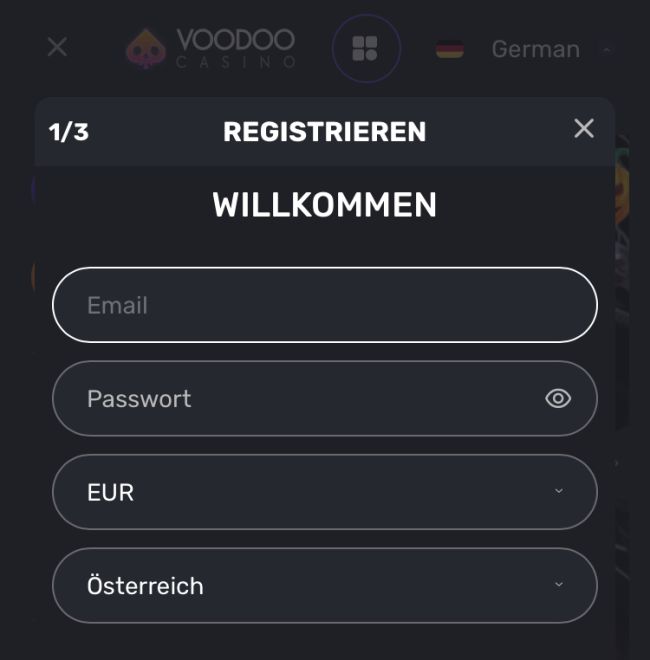Dismiss the menu with the top-left X
This screenshot has height=660, width=650.
tap(58, 46)
